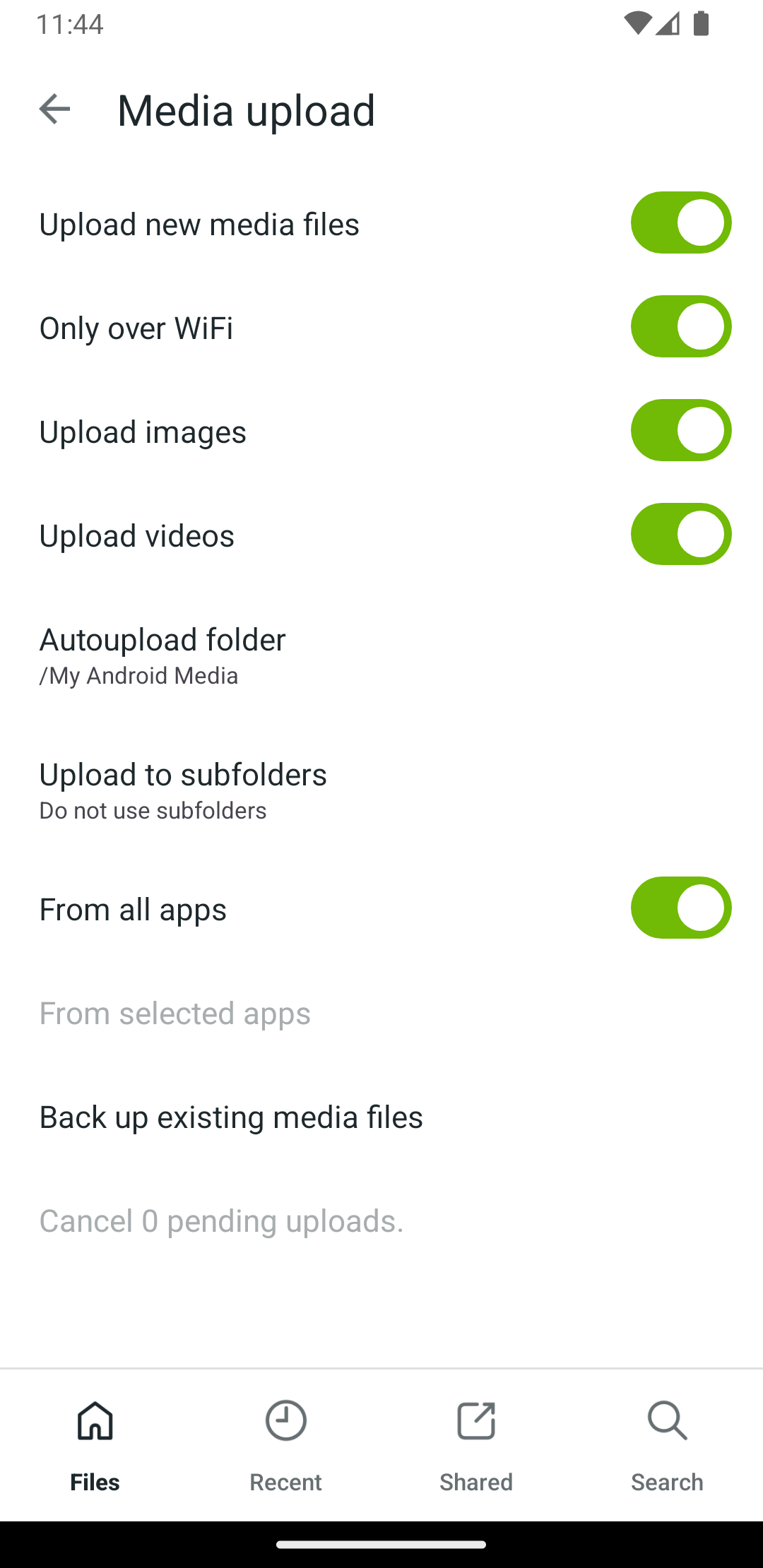The image size is (763, 1568).
Task: Open the Shared section icon
Action: tap(476, 1420)
